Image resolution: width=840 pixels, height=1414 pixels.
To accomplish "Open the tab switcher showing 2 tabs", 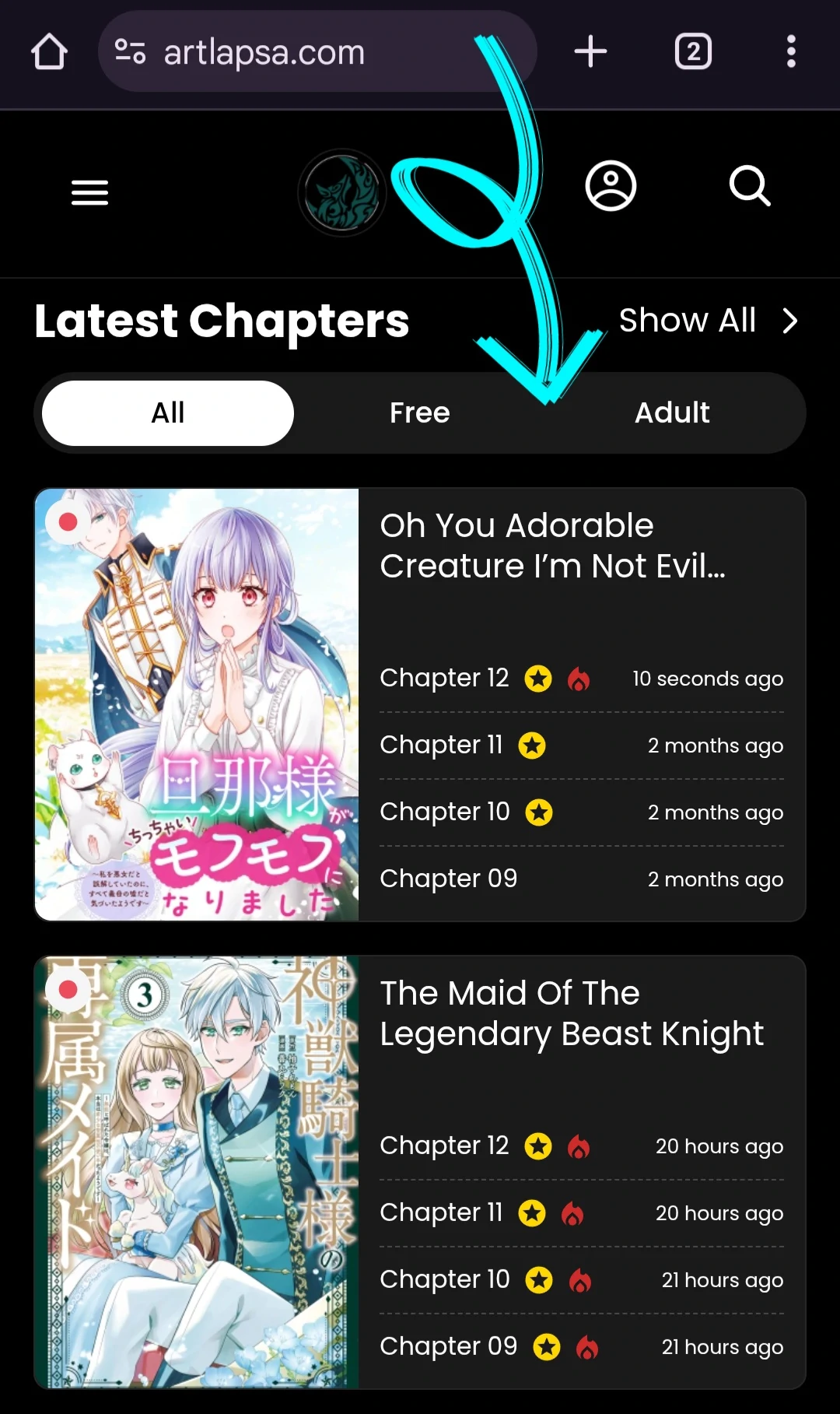I will click(x=692, y=52).
